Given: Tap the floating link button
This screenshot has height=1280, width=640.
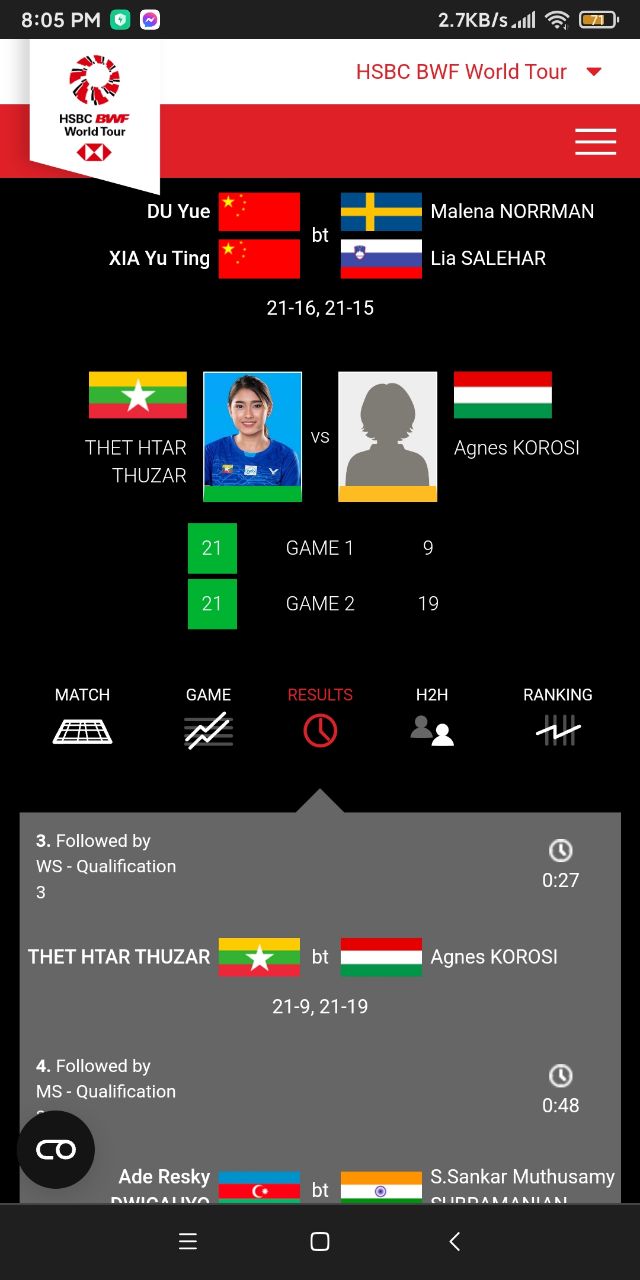Looking at the screenshot, I should click(56, 1150).
